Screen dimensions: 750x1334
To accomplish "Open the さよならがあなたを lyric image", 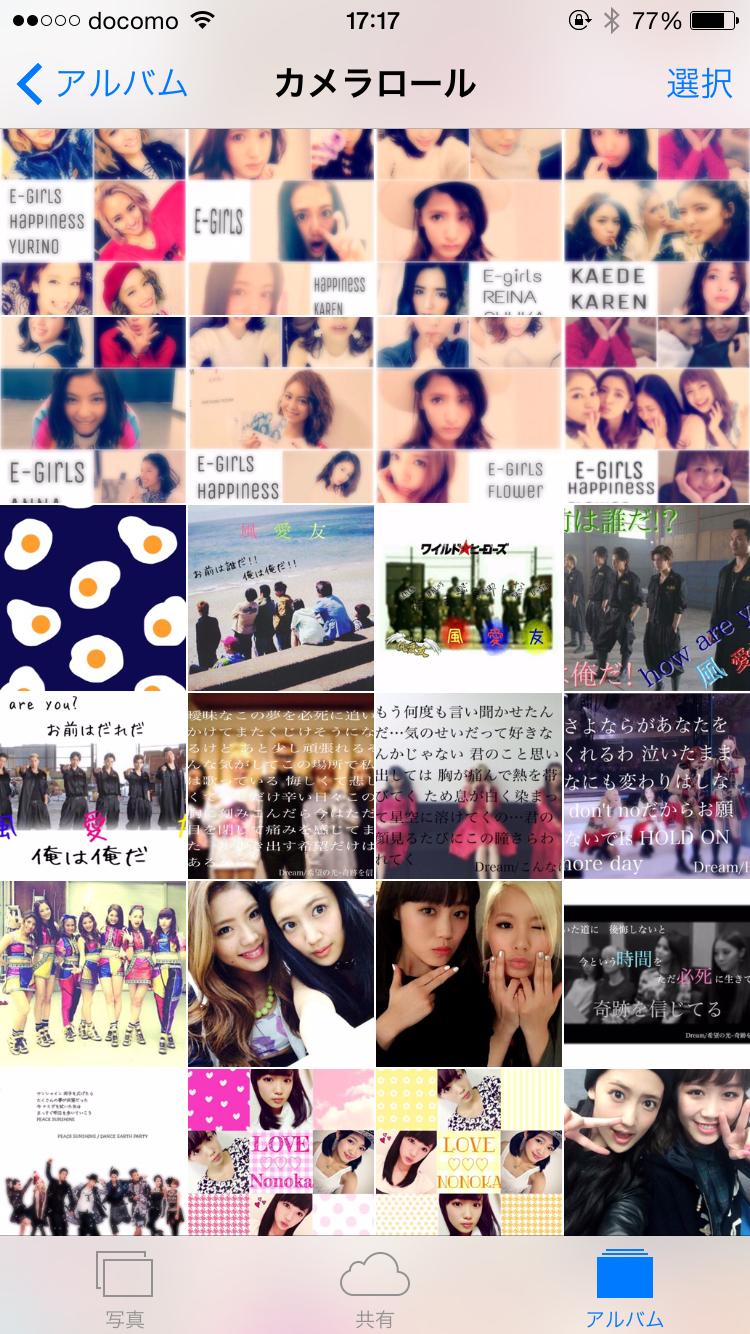I will click(657, 785).
